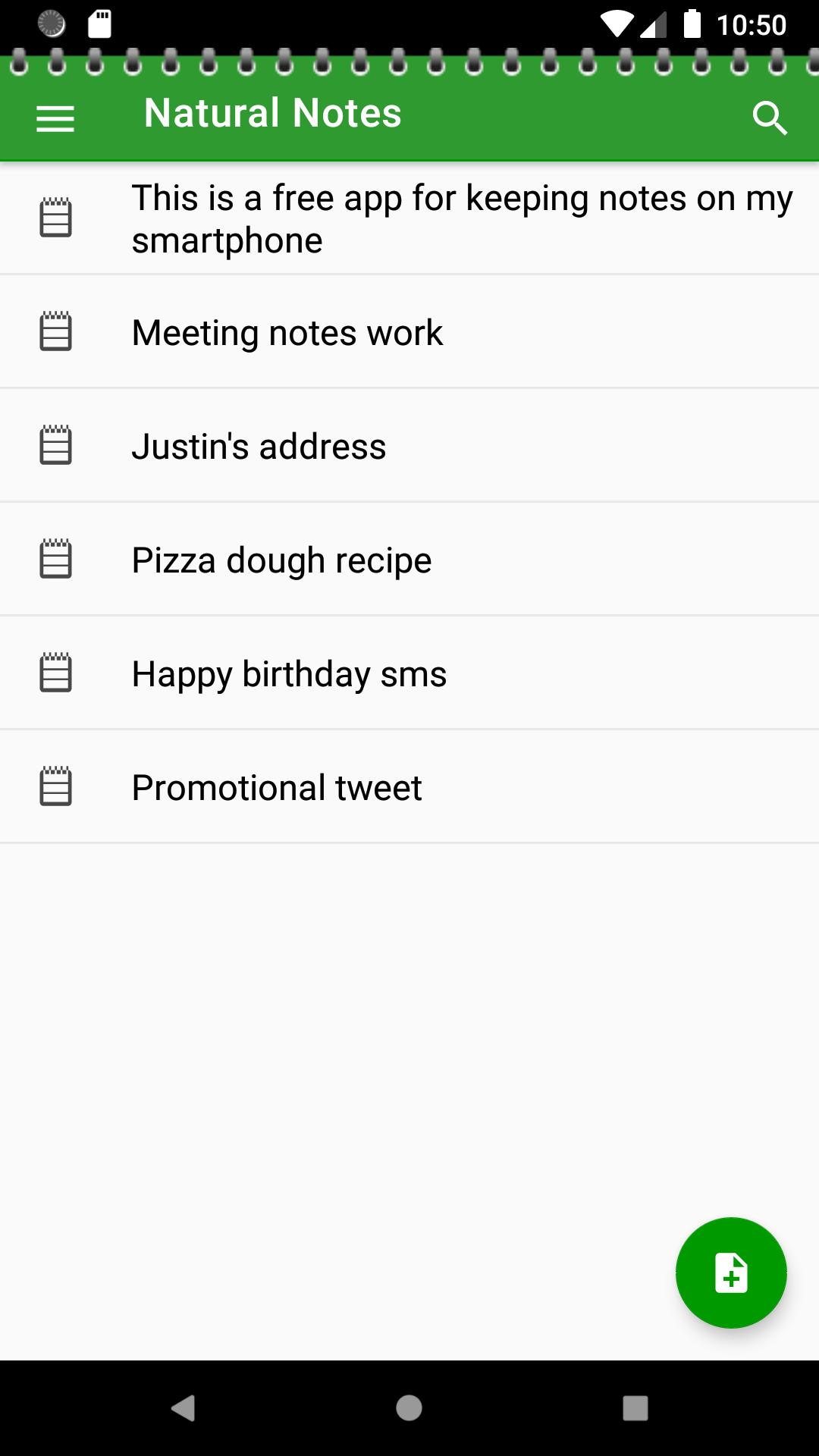
Task: Tap the system home button
Action: (x=409, y=1408)
